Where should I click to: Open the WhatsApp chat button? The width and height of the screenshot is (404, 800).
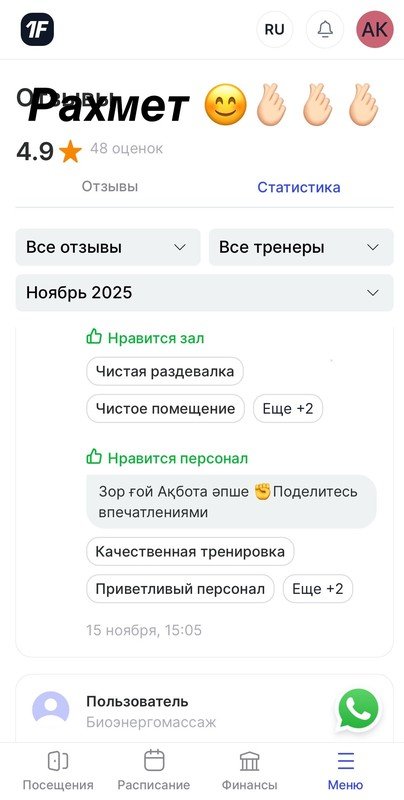(359, 709)
